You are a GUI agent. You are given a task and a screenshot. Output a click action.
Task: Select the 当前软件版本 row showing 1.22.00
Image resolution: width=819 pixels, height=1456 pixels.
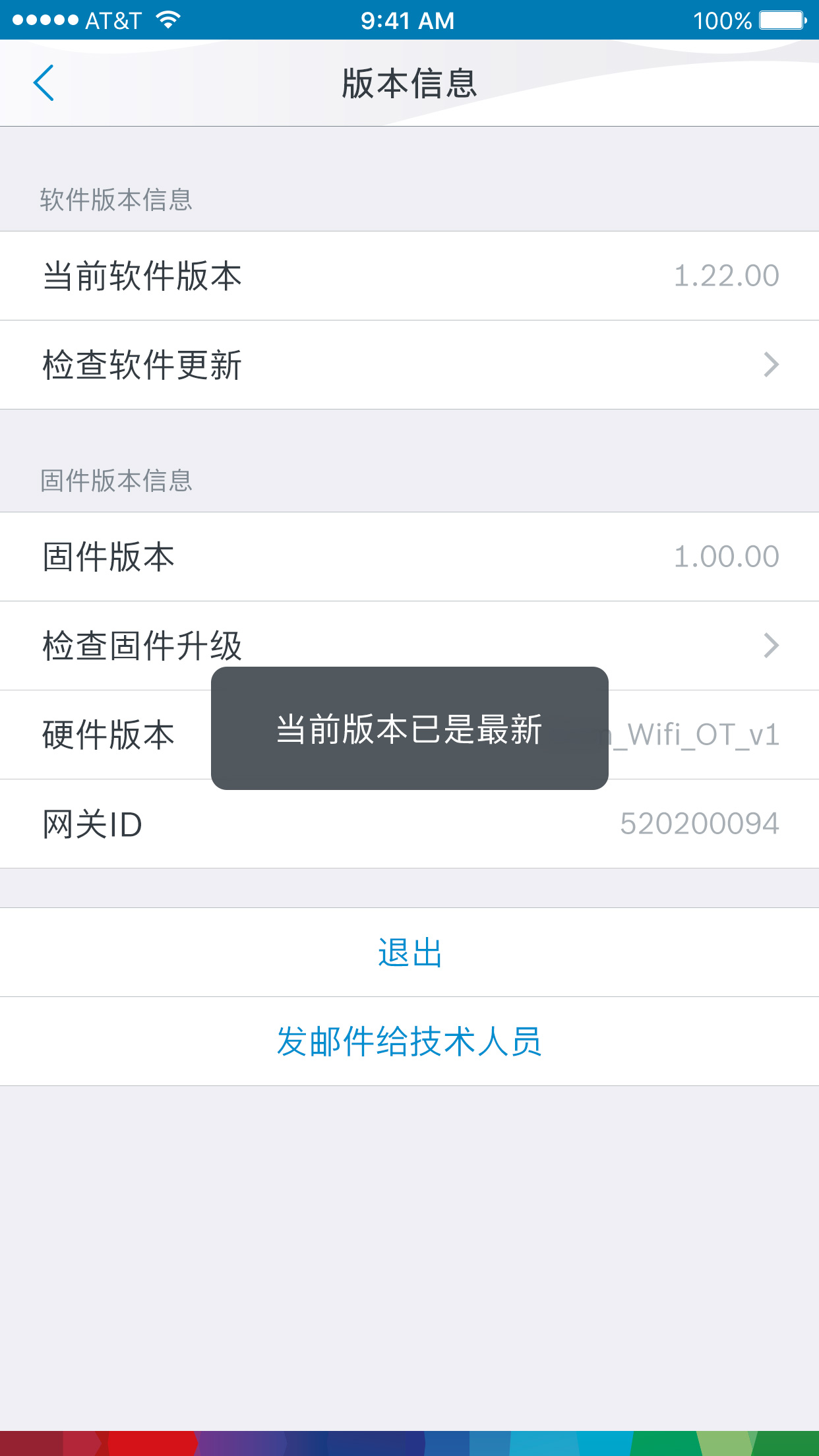(x=409, y=276)
